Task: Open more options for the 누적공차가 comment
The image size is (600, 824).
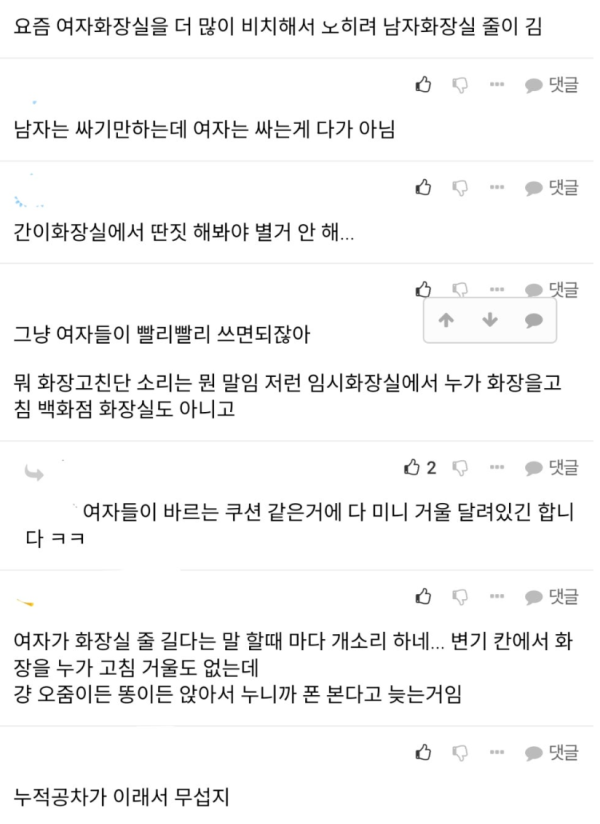Action: (x=497, y=752)
